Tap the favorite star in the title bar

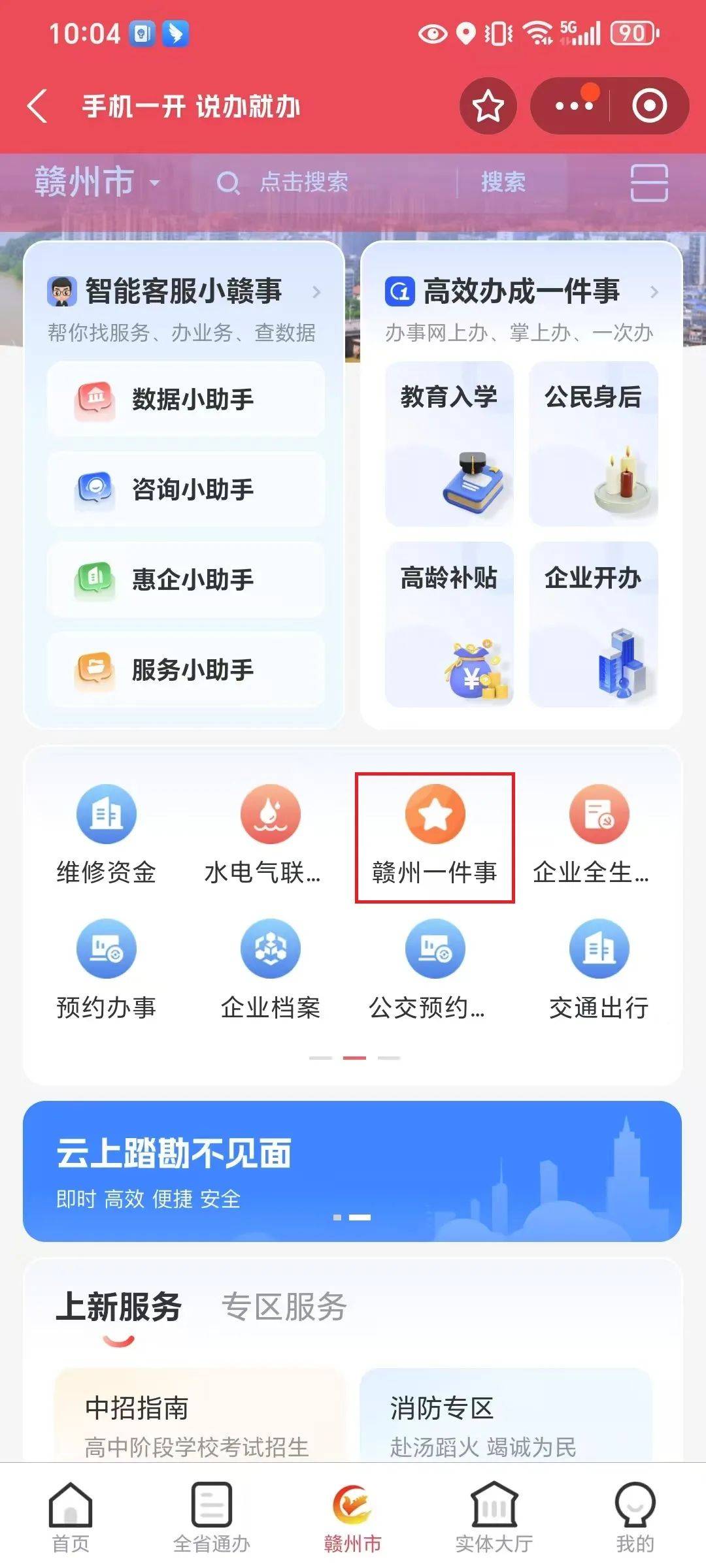tap(487, 105)
